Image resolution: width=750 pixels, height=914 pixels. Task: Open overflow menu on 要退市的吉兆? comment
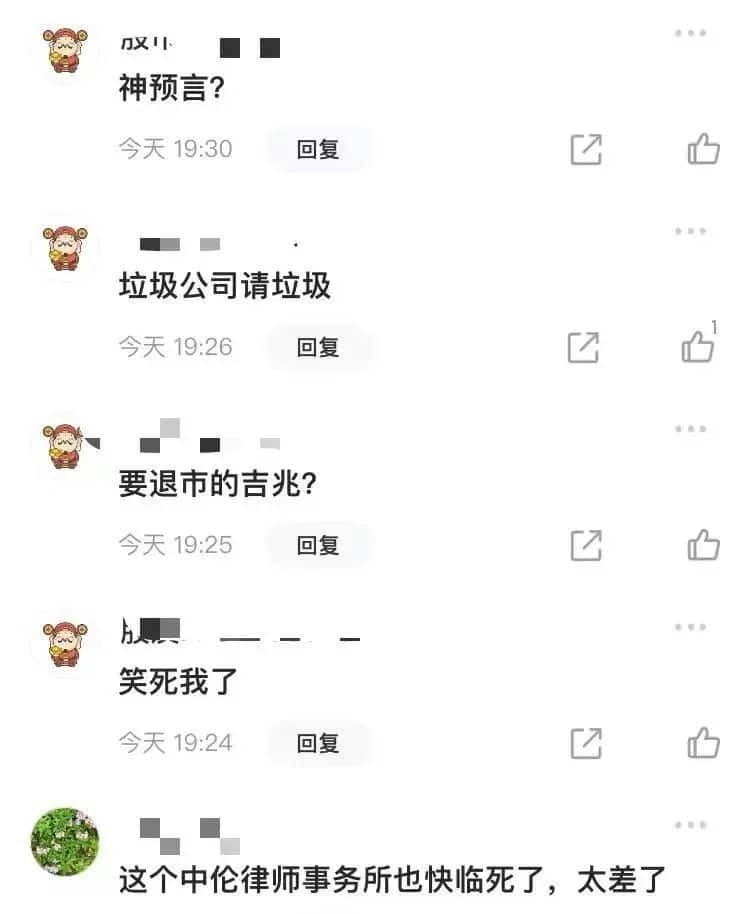690,430
